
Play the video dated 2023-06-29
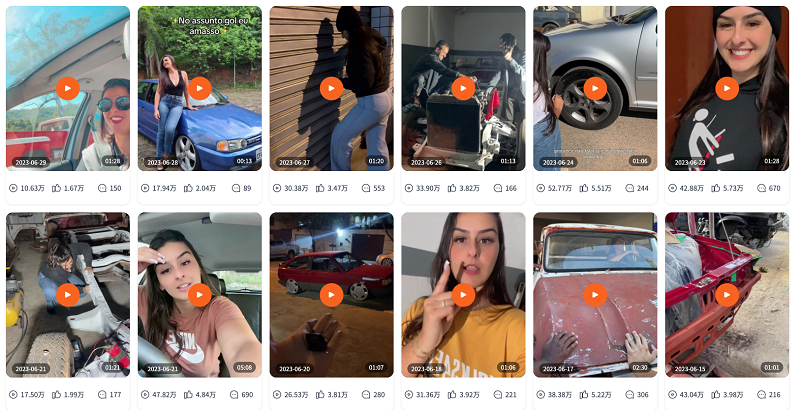tap(68, 88)
